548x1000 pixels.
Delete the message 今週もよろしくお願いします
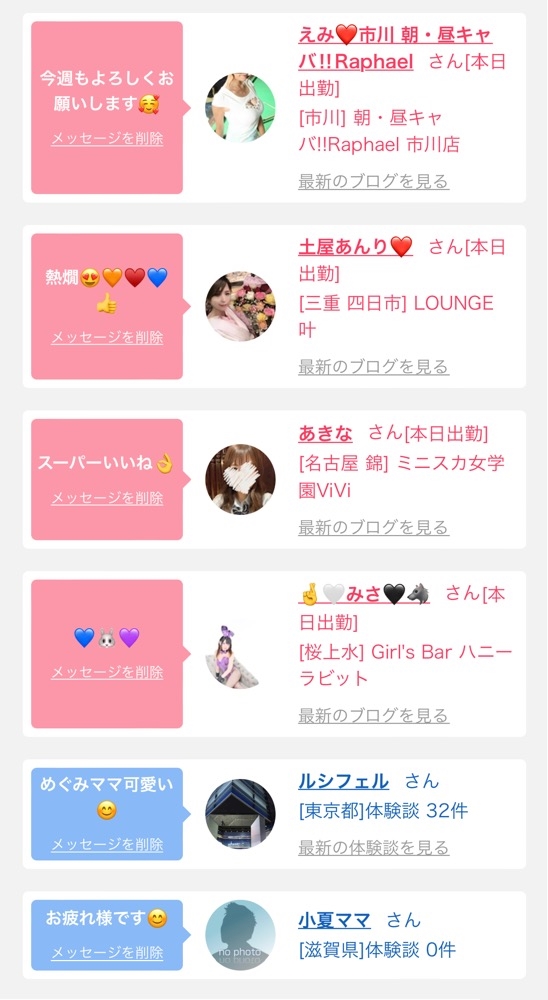click(107, 138)
